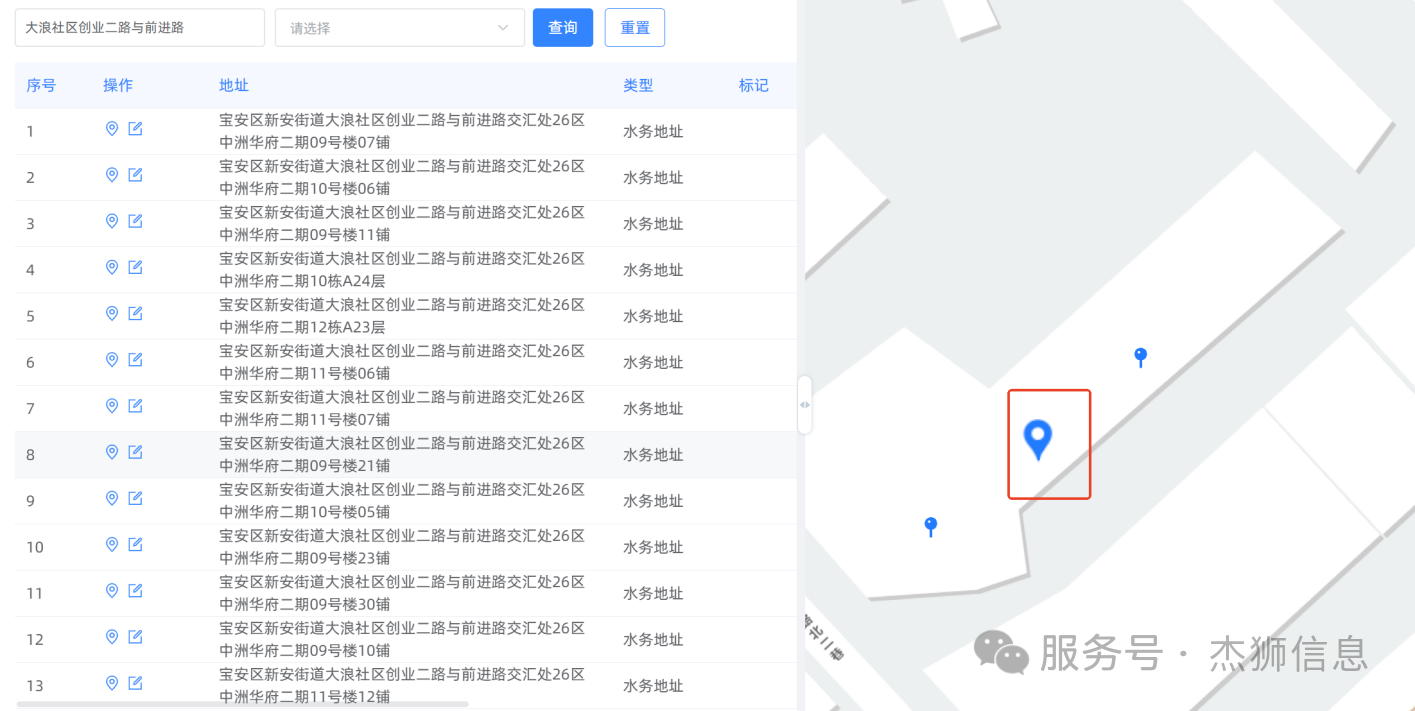Locate row 2 address on map
This screenshot has height=711, width=1415.
(112, 175)
